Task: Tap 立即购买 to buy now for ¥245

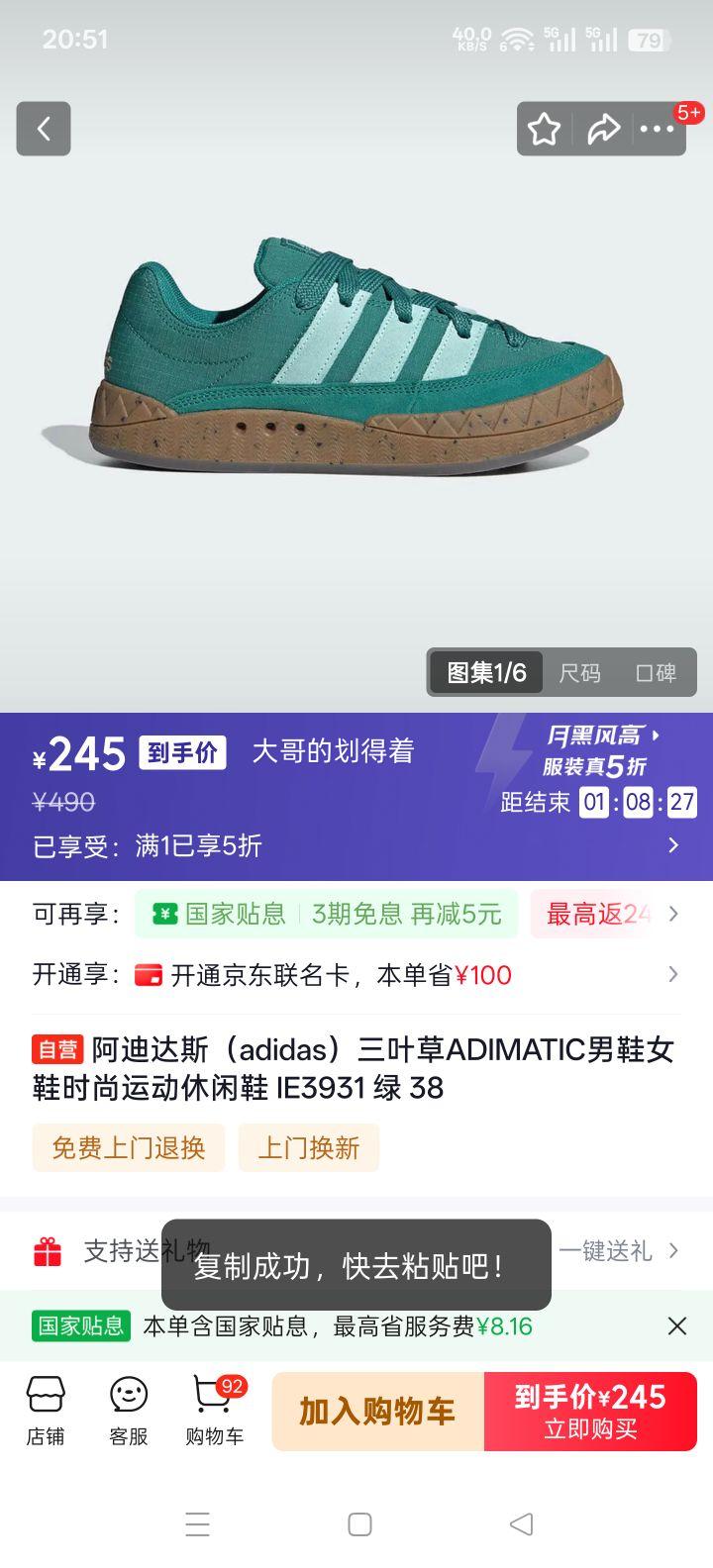Action: pos(590,1412)
